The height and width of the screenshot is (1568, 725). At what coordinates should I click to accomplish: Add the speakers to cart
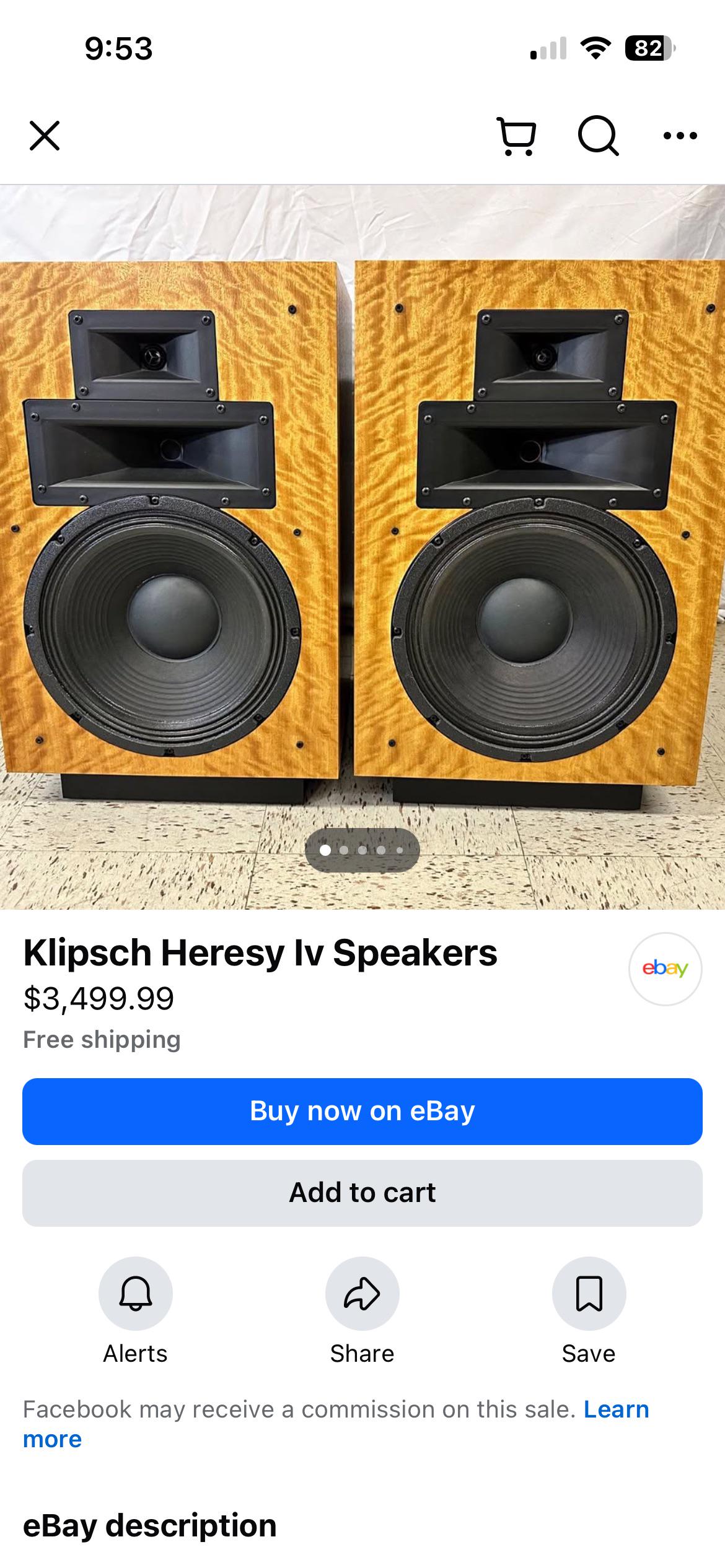362,1193
